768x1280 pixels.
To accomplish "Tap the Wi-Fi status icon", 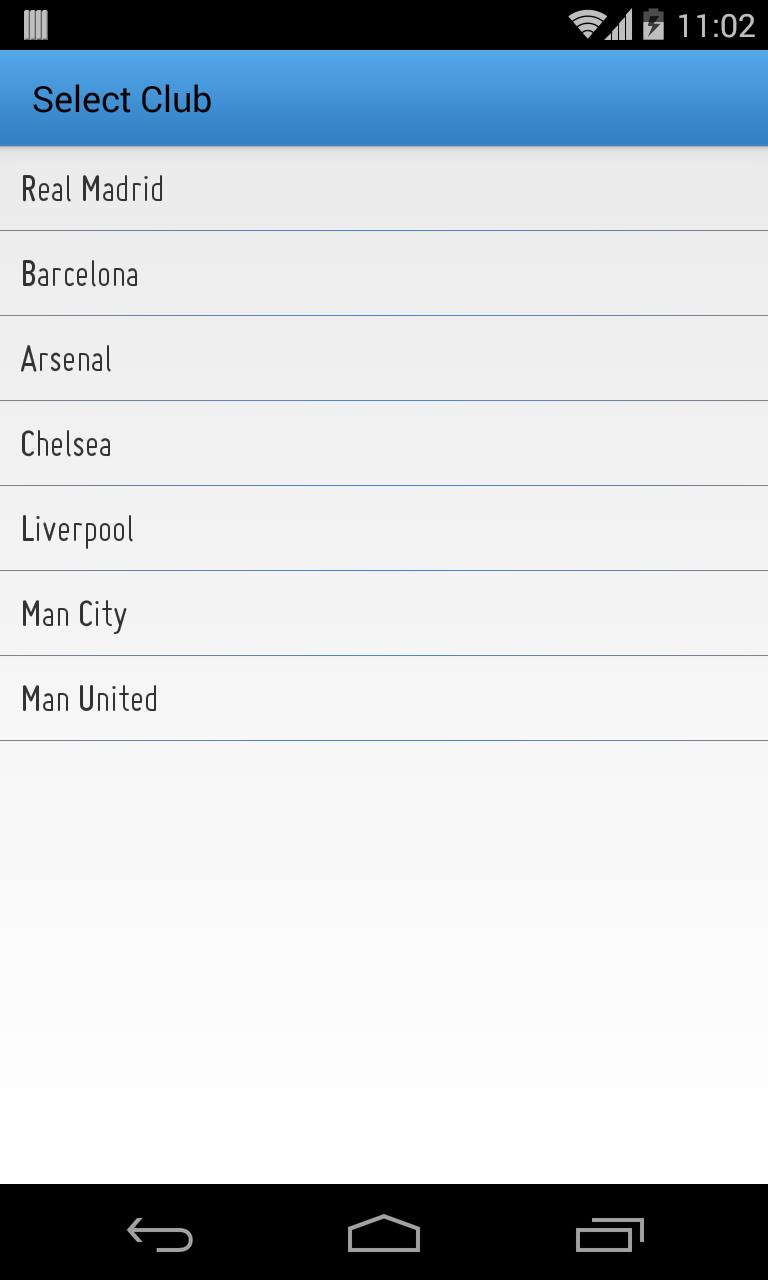I will (589, 24).
